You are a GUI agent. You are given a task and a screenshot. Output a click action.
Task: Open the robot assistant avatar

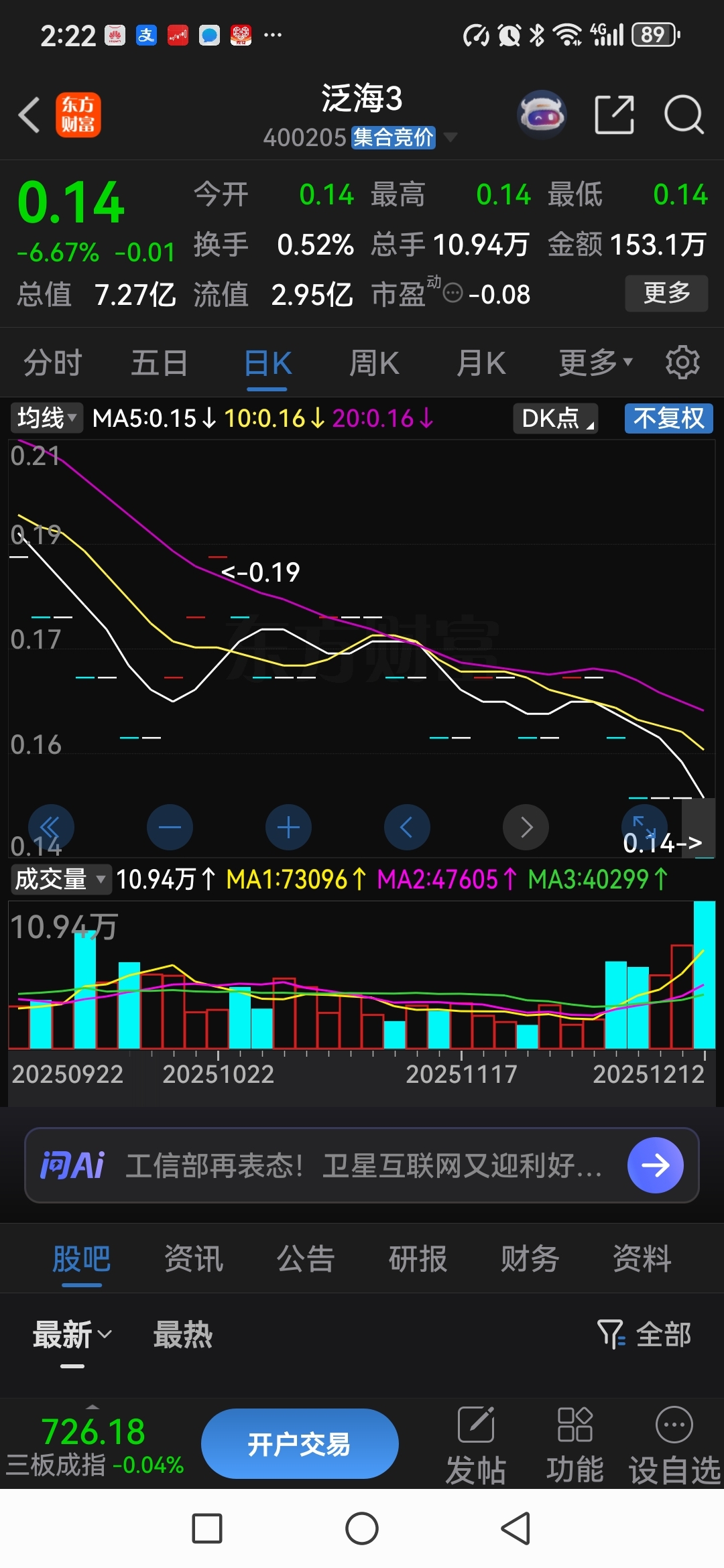click(x=542, y=115)
